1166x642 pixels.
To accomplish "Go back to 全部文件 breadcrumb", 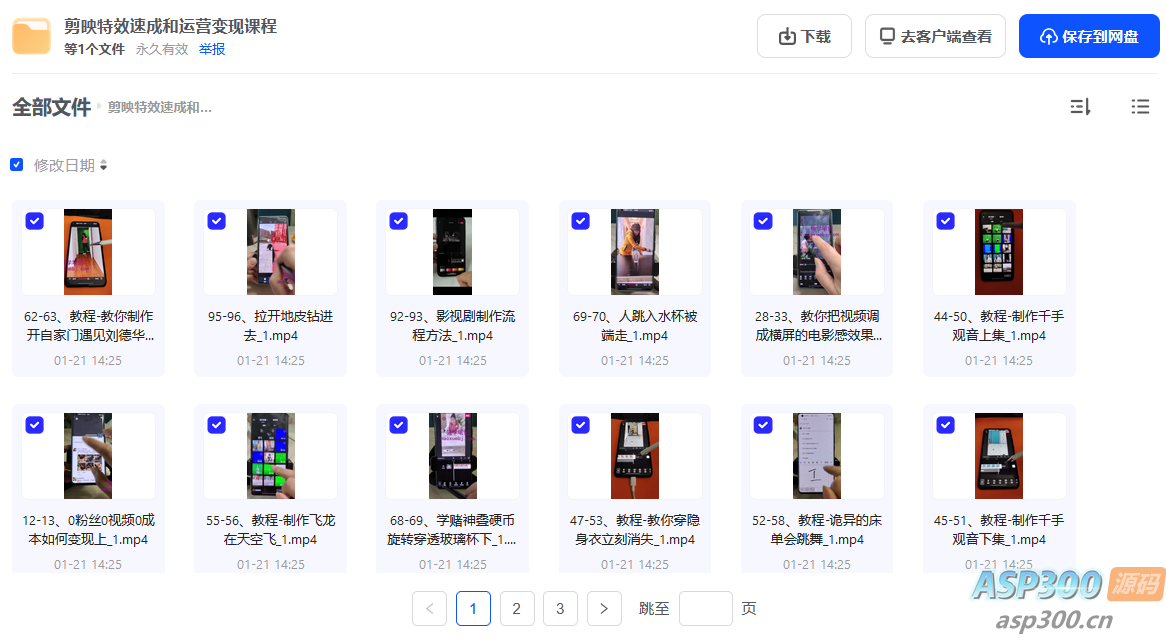I will (51, 107).
